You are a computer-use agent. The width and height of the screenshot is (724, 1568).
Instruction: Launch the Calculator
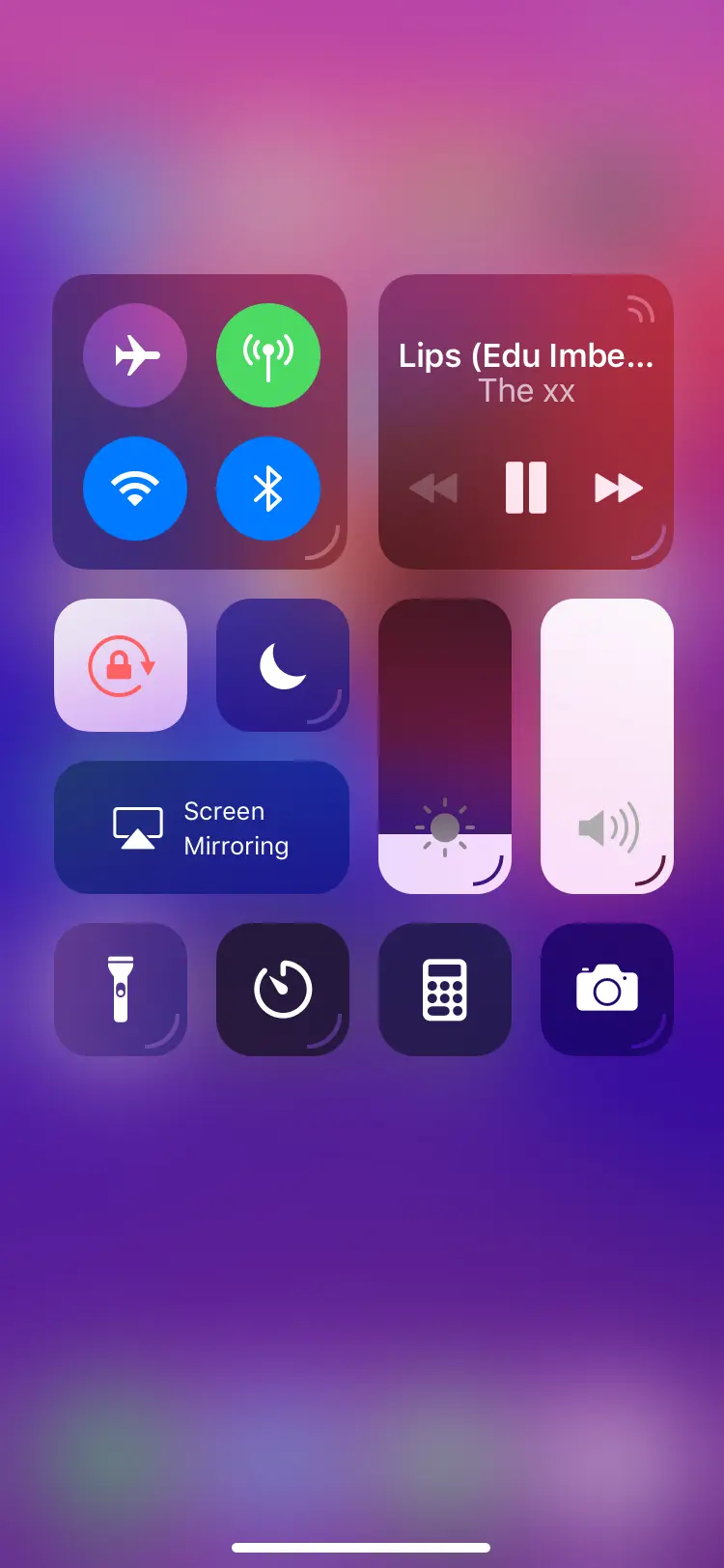tap(445, 989)
